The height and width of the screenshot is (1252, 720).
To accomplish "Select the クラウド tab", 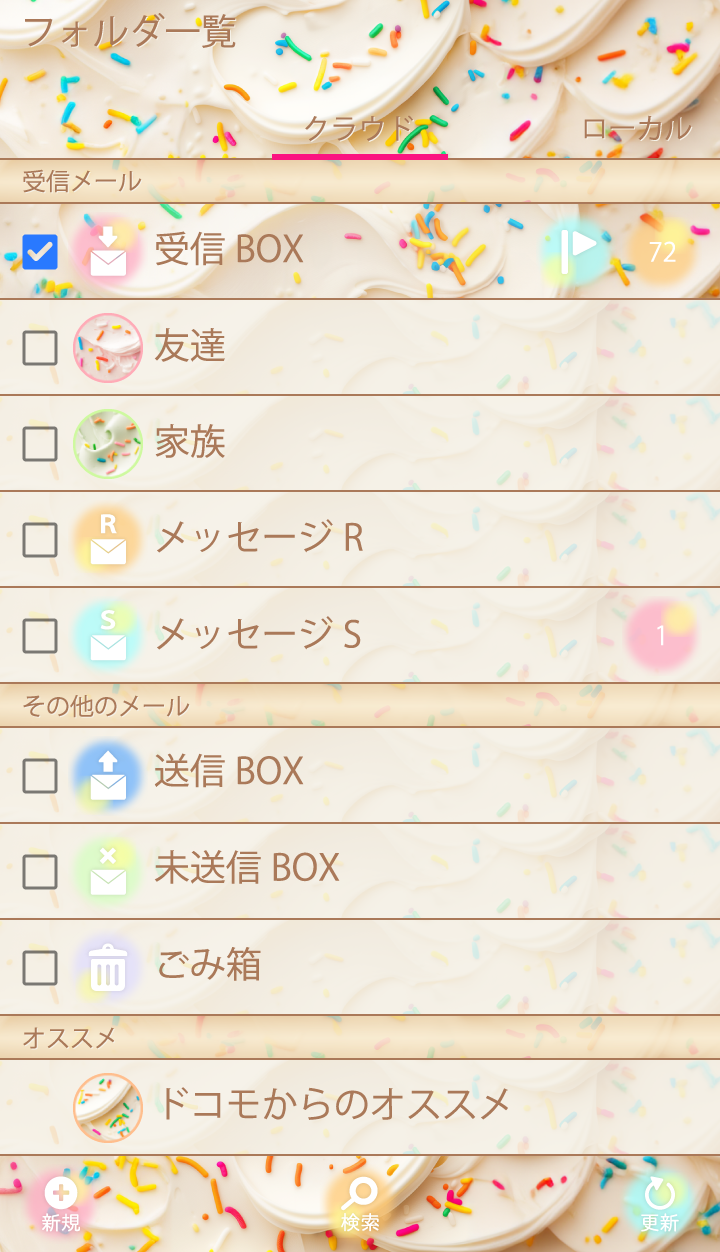I will pyautogui.click(x=359, y=129).
